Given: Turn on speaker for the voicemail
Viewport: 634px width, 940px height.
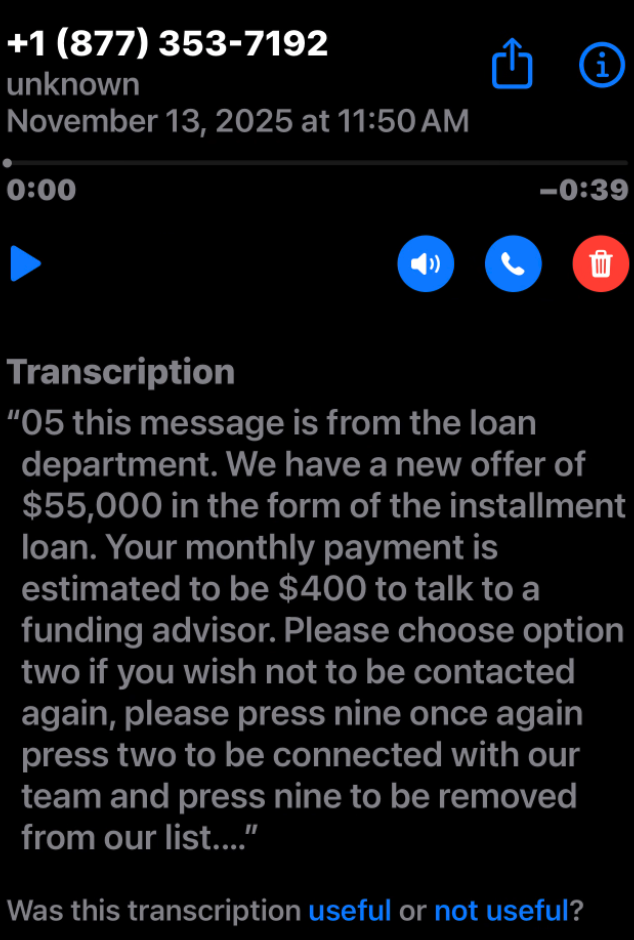Looking at the screenshot, I should (x=425, y=264).
